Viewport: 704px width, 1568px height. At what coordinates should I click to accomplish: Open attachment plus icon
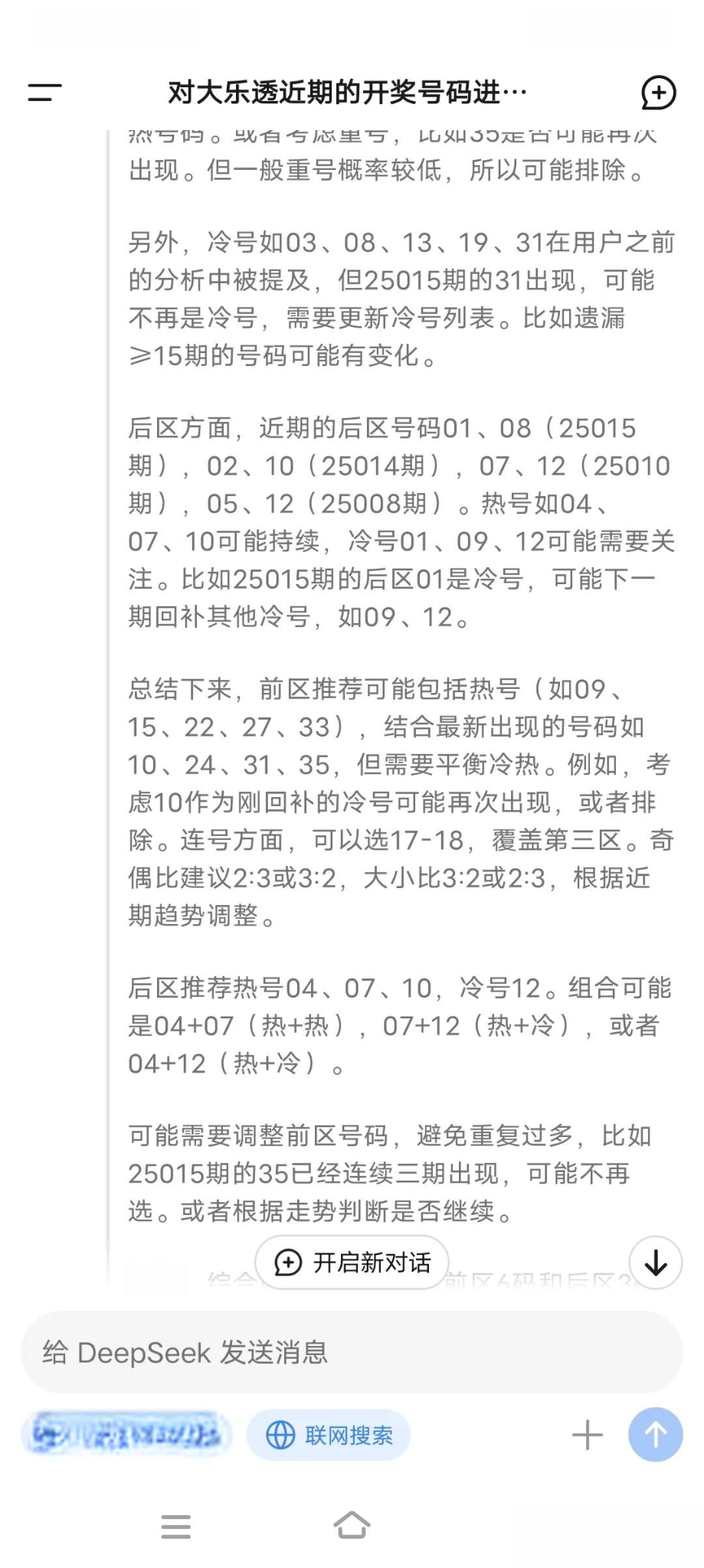588,1435
